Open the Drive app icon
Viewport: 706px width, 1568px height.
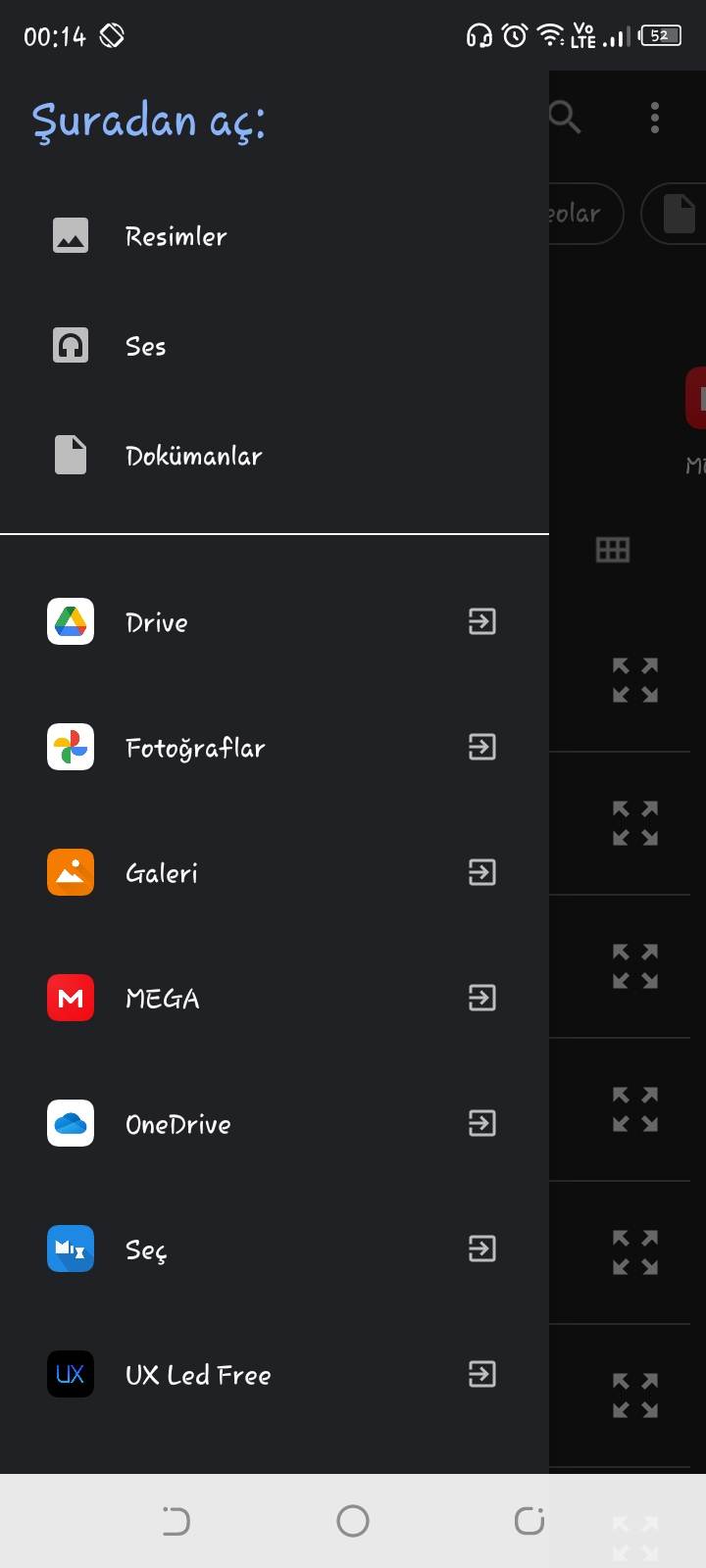(70, 621)
